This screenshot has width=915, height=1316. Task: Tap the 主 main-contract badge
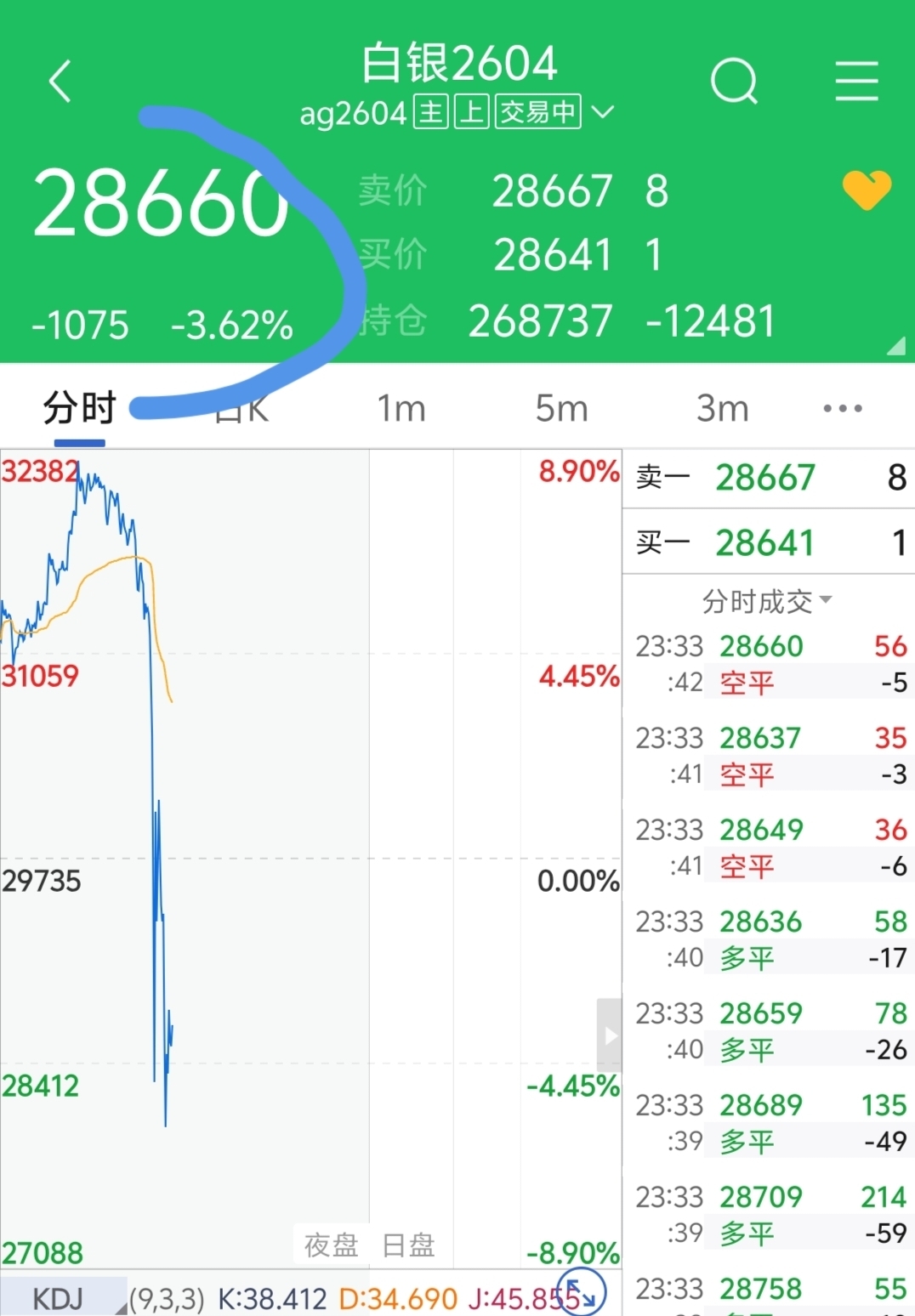click(429, 111)
